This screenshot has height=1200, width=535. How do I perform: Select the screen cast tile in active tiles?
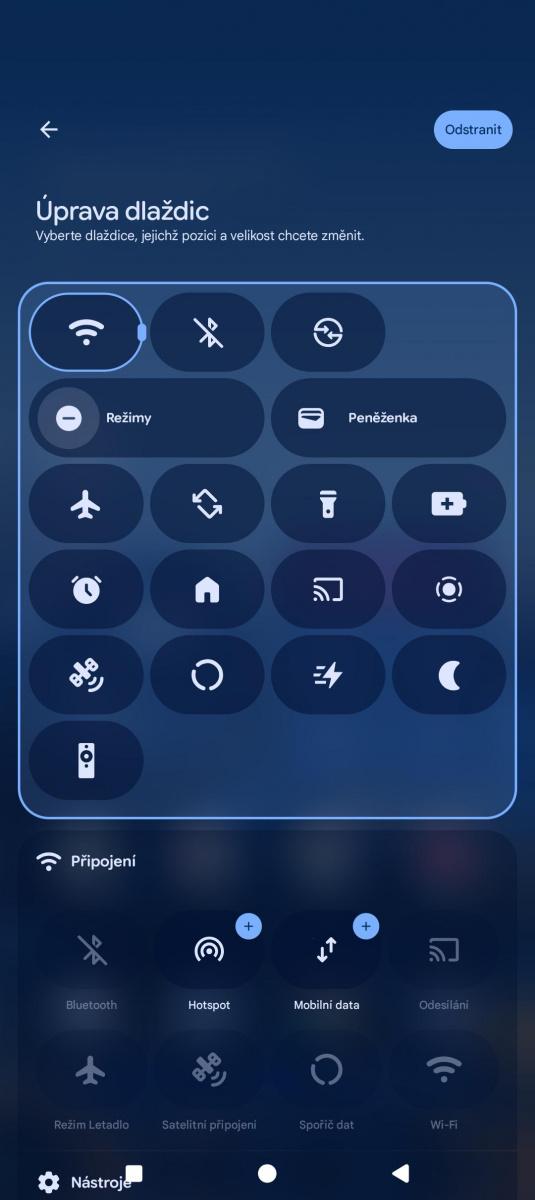coord(328,590)
